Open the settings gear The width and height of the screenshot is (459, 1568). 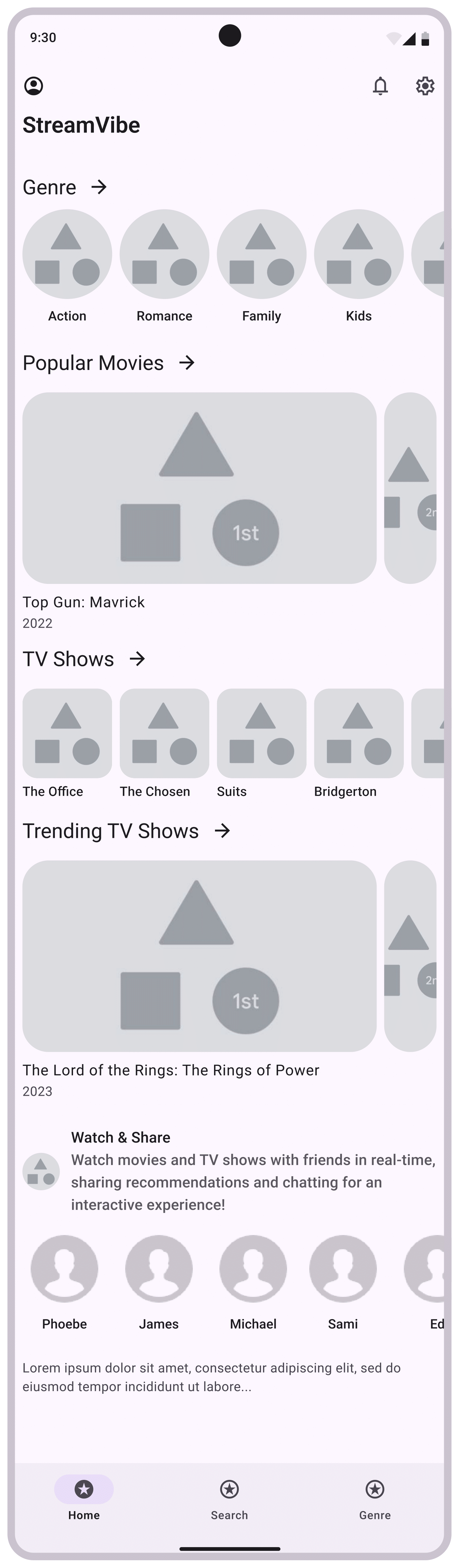(425, 86)
